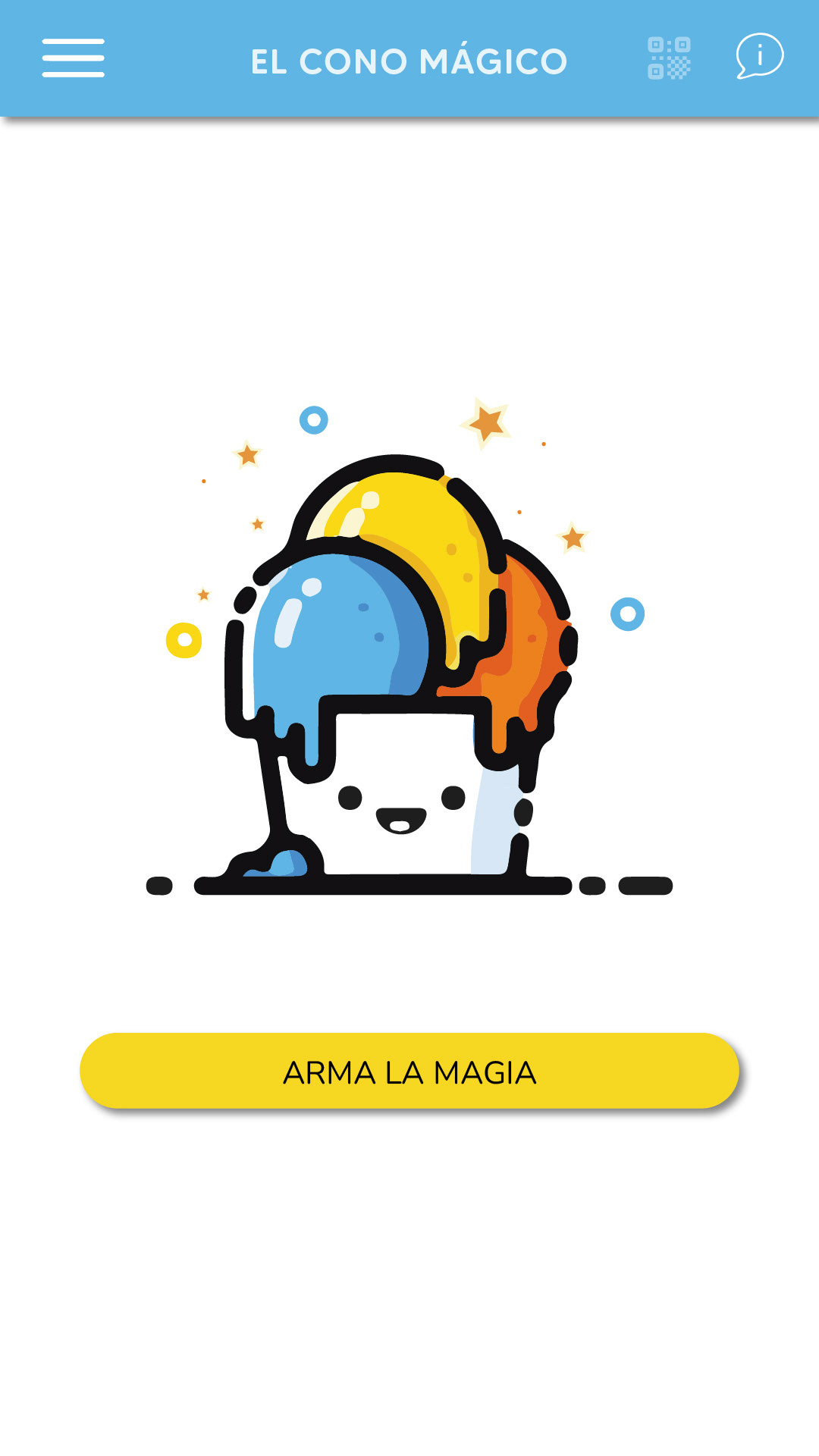
Task: Open the hamburger menu
Action: click(x=73, y=58)
